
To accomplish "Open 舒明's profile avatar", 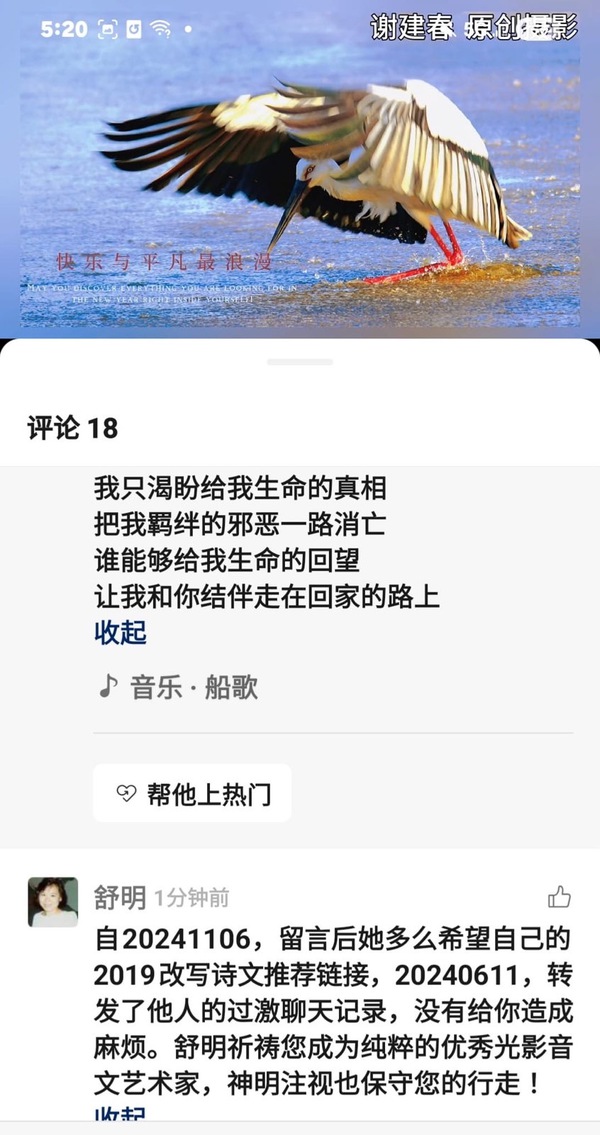I will [53, 902].
